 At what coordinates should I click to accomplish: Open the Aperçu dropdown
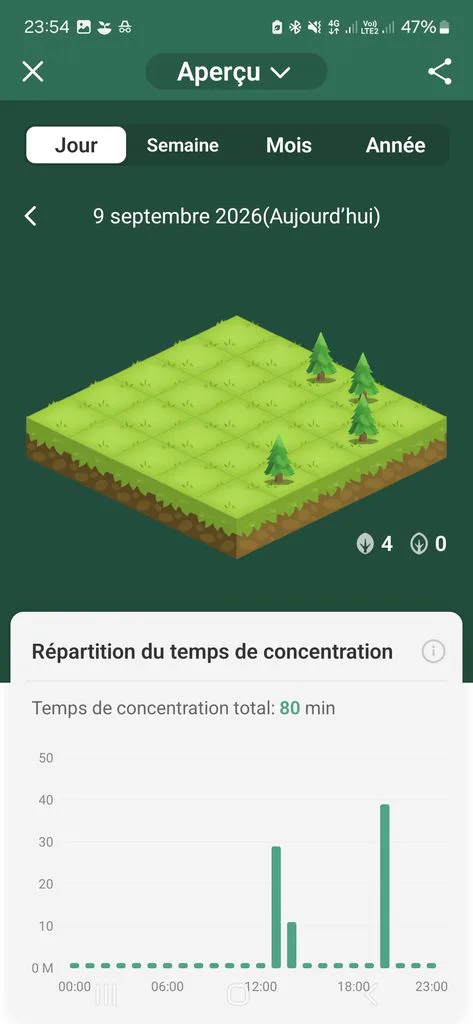pyautogui.click(x=236, y=72)
